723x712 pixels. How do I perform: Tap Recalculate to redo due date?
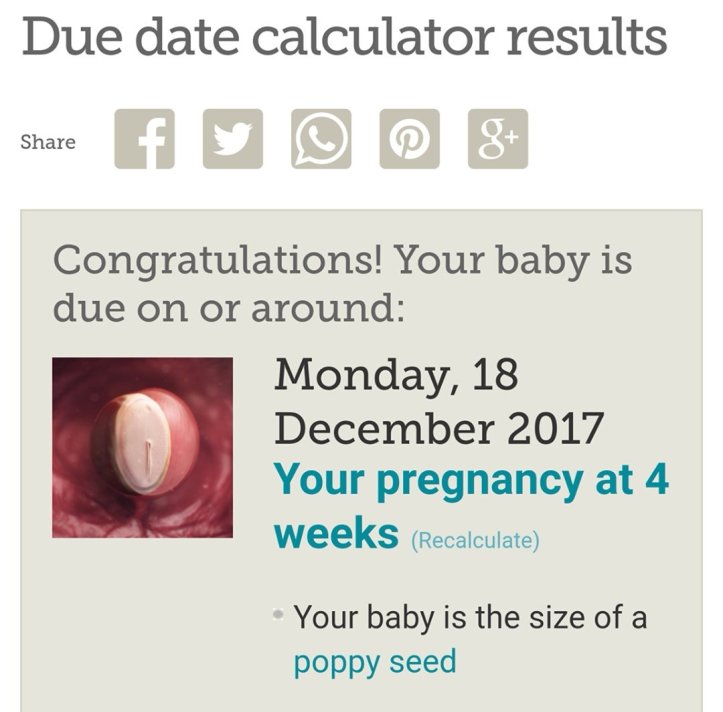tap(476, 541)
